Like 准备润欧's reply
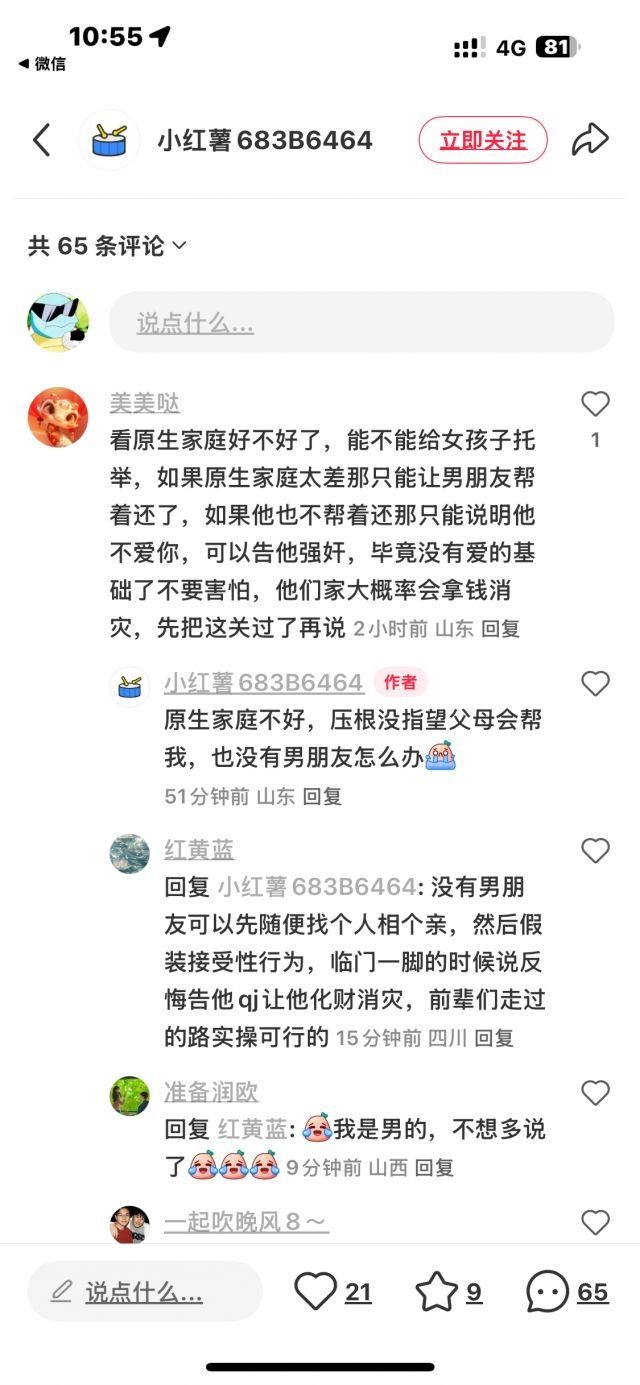640x1385 pixels. tap(595, 1093)
